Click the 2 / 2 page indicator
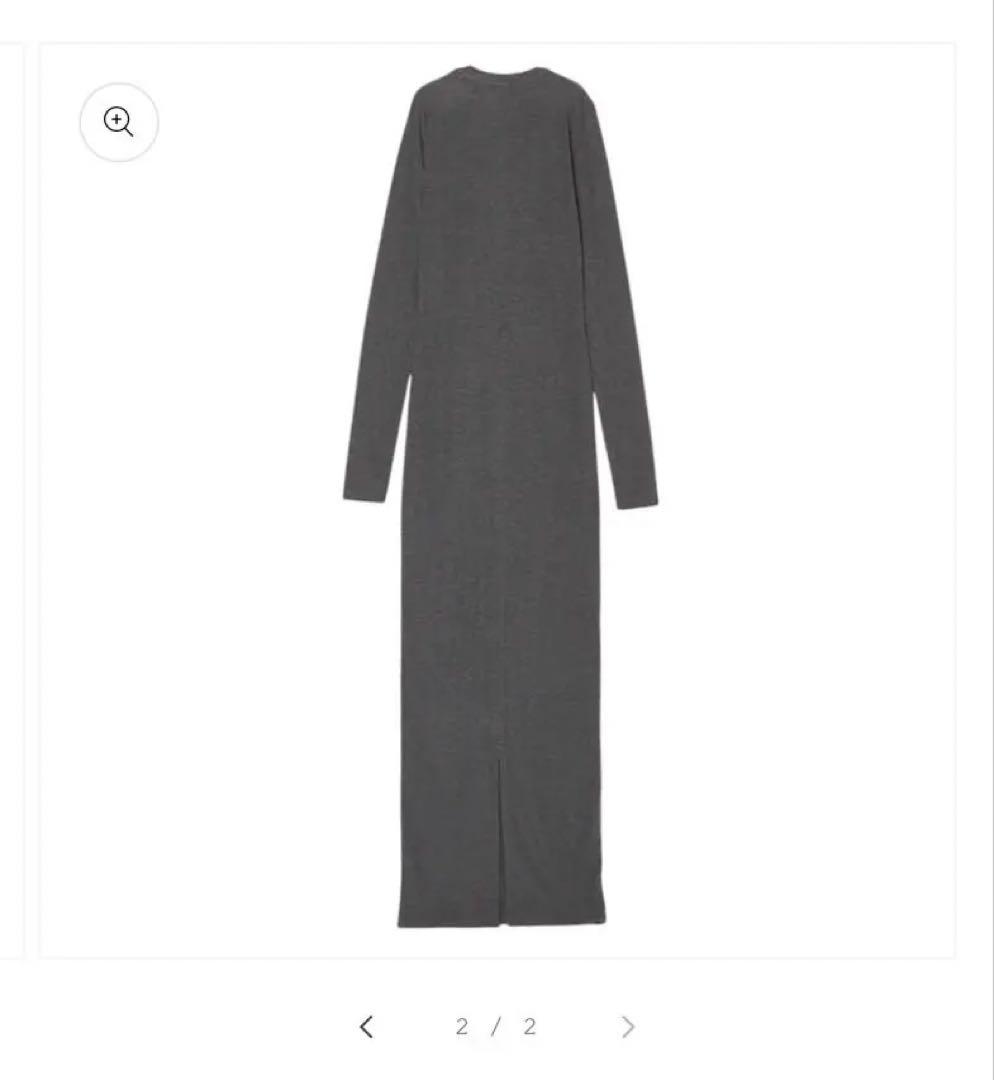 497,1026
